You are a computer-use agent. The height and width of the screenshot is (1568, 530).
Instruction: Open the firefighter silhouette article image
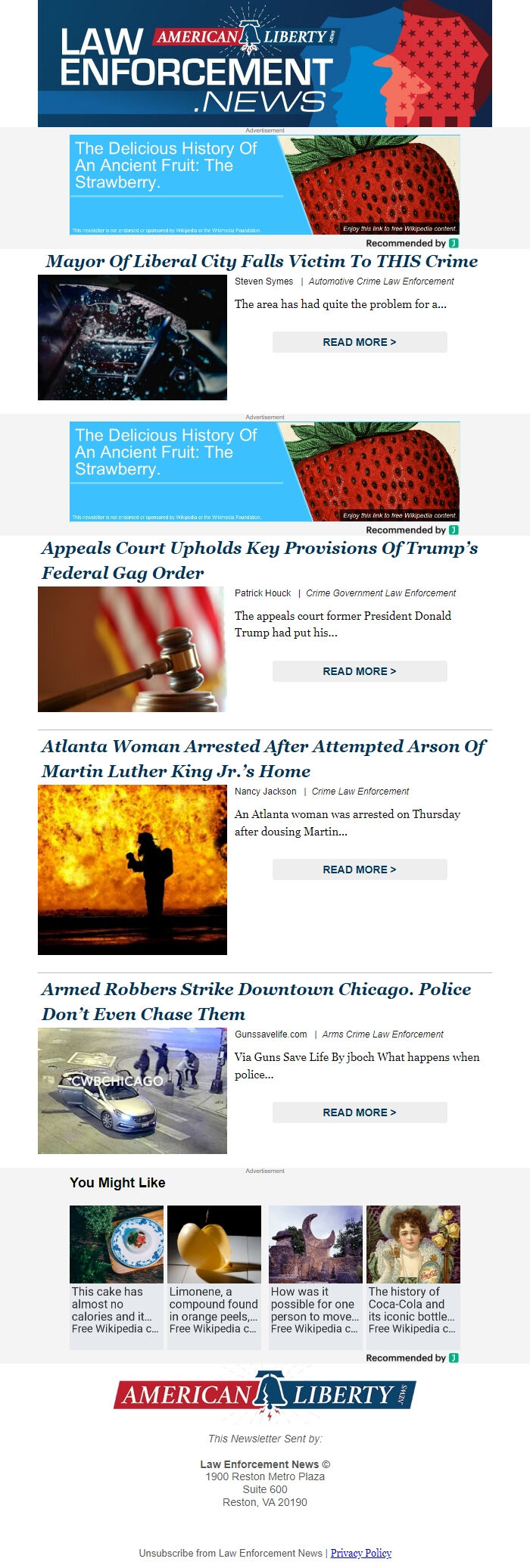(x=132, y=870)
